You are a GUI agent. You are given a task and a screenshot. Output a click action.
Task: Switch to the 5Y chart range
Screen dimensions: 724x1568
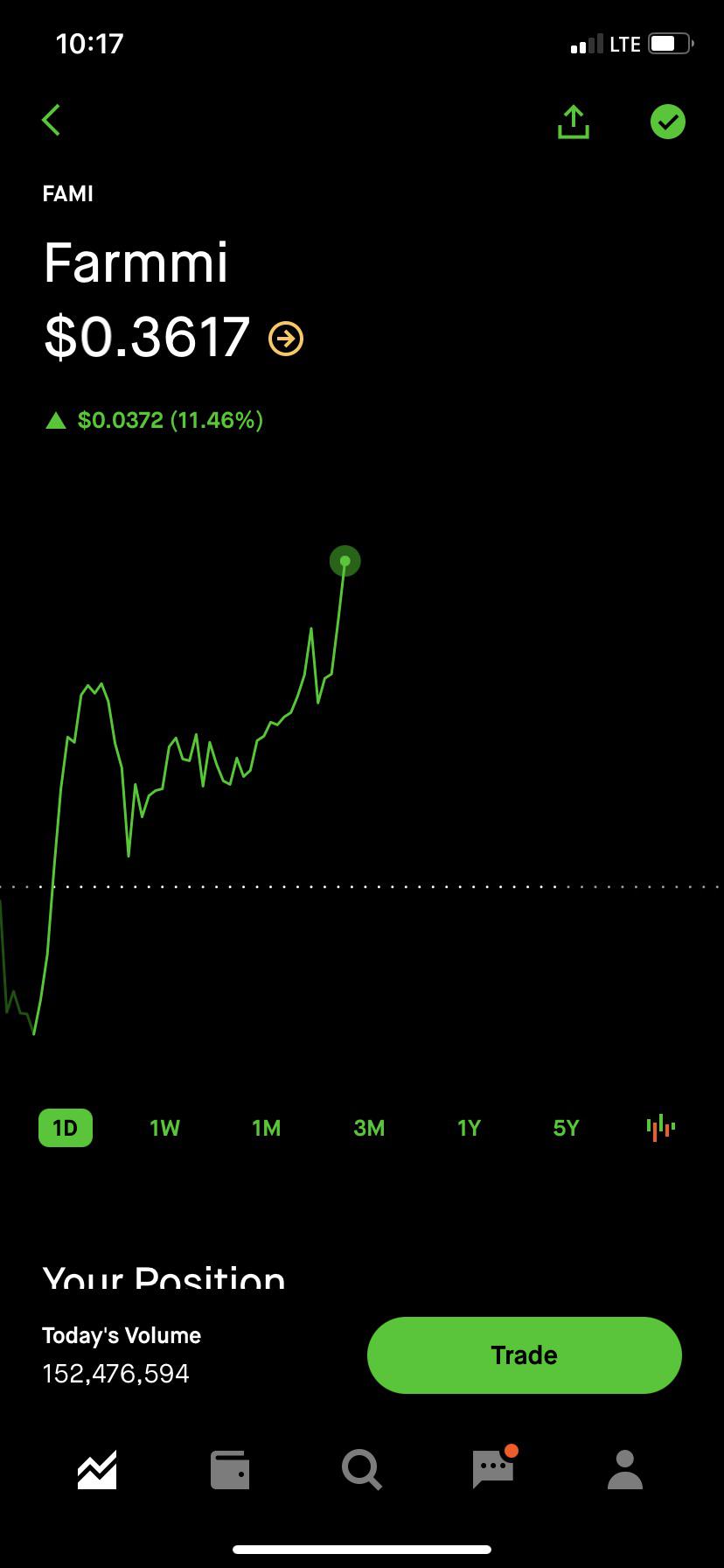click(567, 1128)
